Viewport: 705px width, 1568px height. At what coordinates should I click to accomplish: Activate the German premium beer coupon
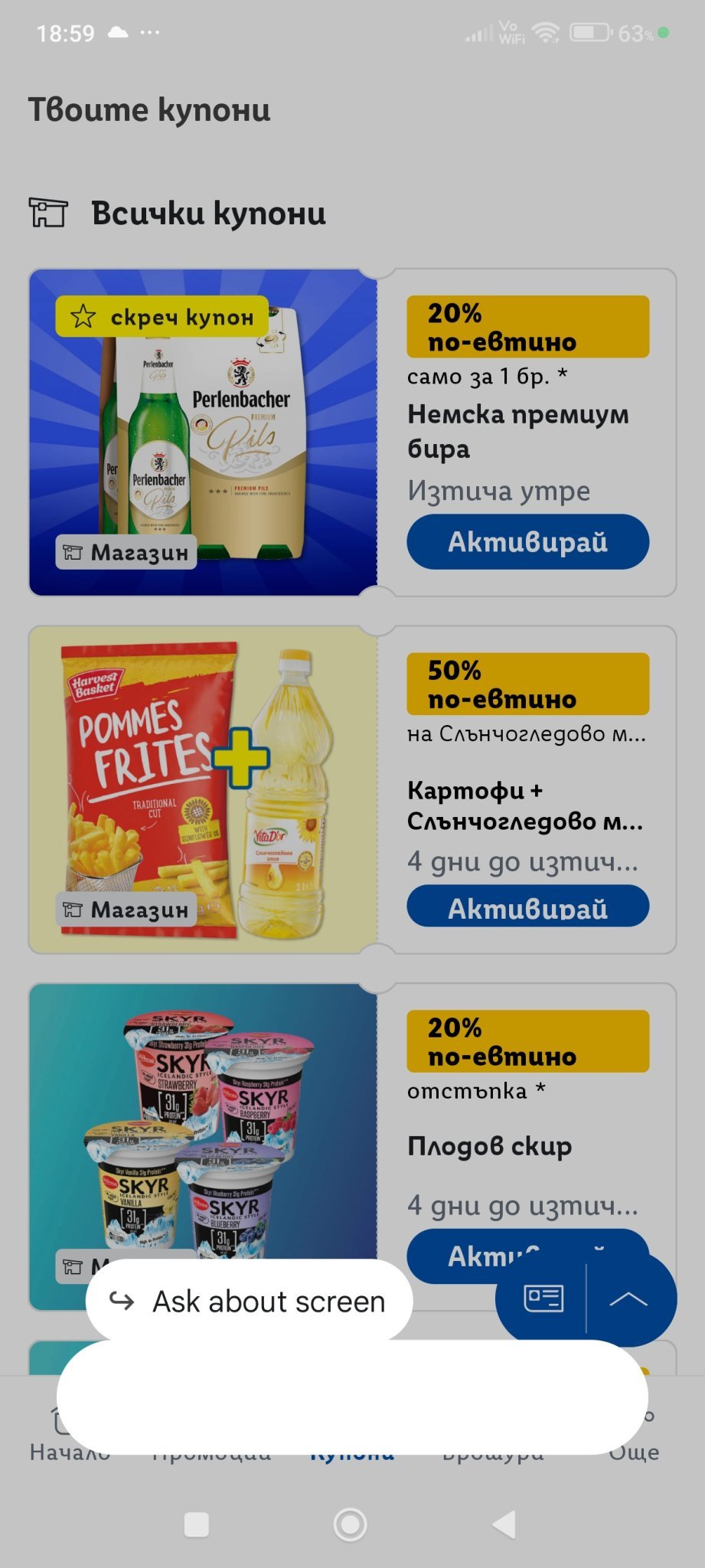(x=527, y=541)
